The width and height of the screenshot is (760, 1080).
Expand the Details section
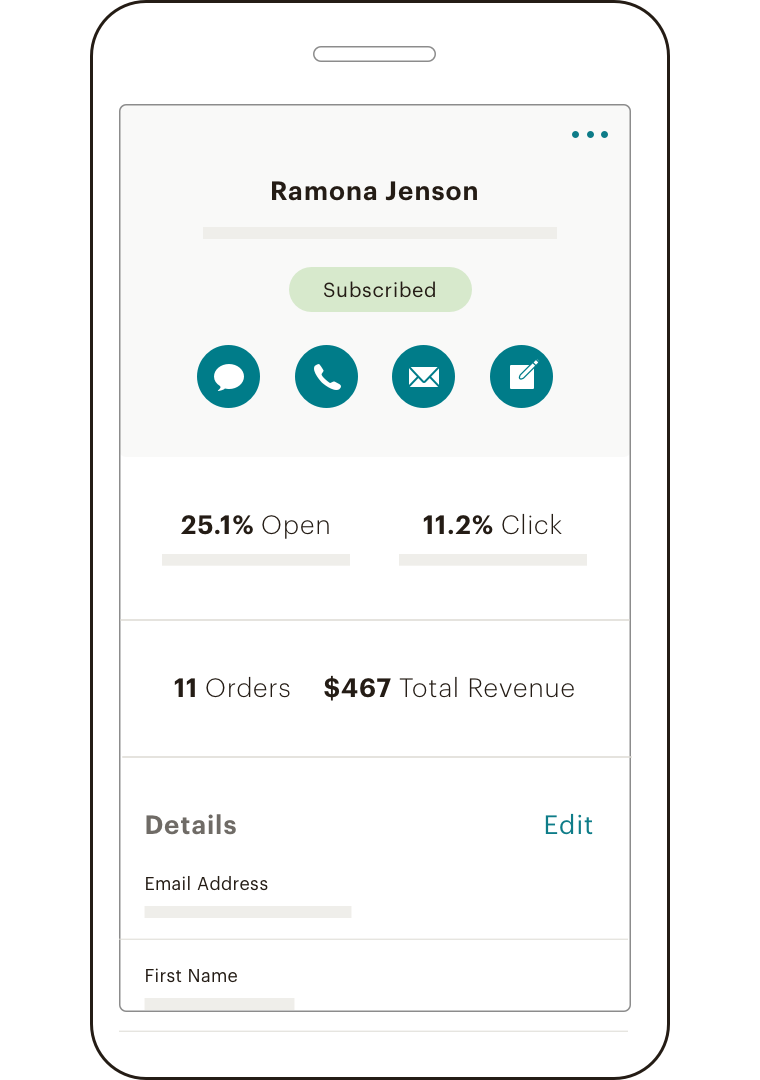coord(190,825)
